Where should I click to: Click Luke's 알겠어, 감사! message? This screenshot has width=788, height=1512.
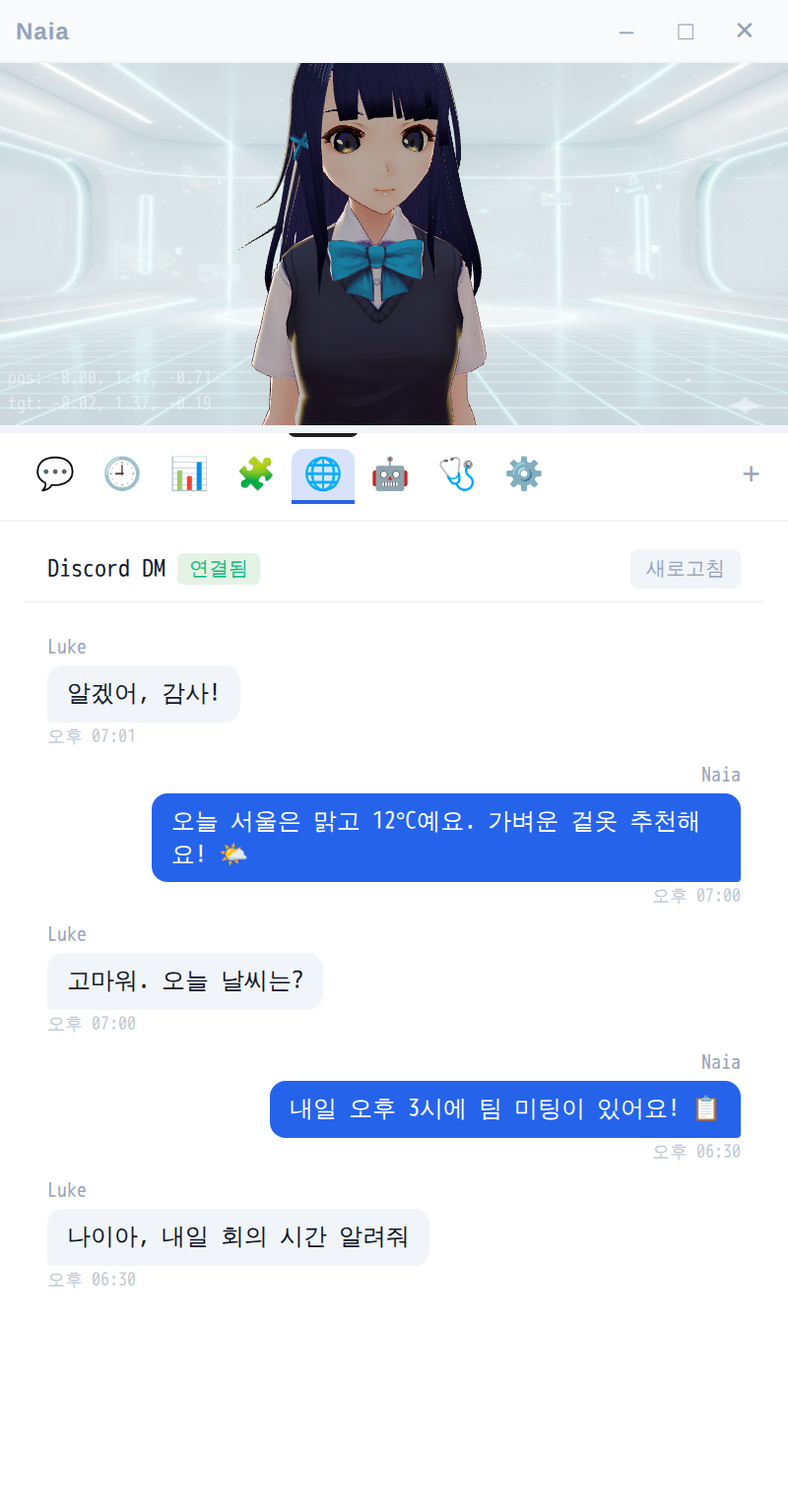pos(143,694)
